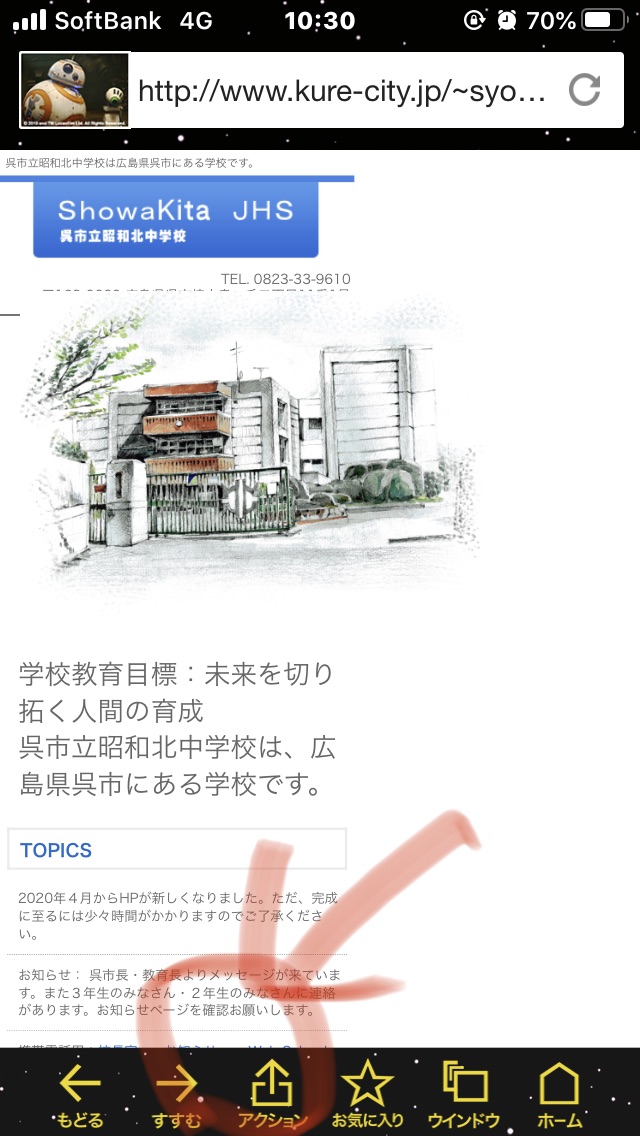Open the ShowaKita JHS banner link
Screen dimensions: 640x1136
click(176, 220)
